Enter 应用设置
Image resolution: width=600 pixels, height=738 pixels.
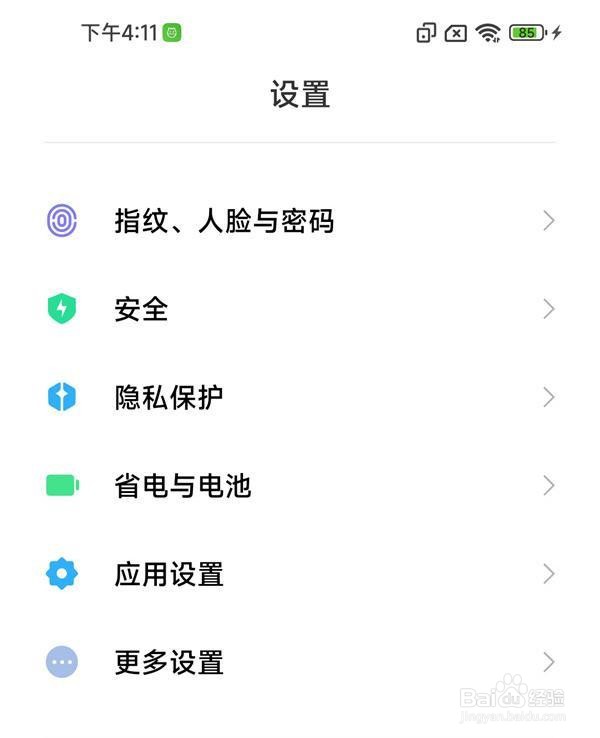tap(168, 574)
